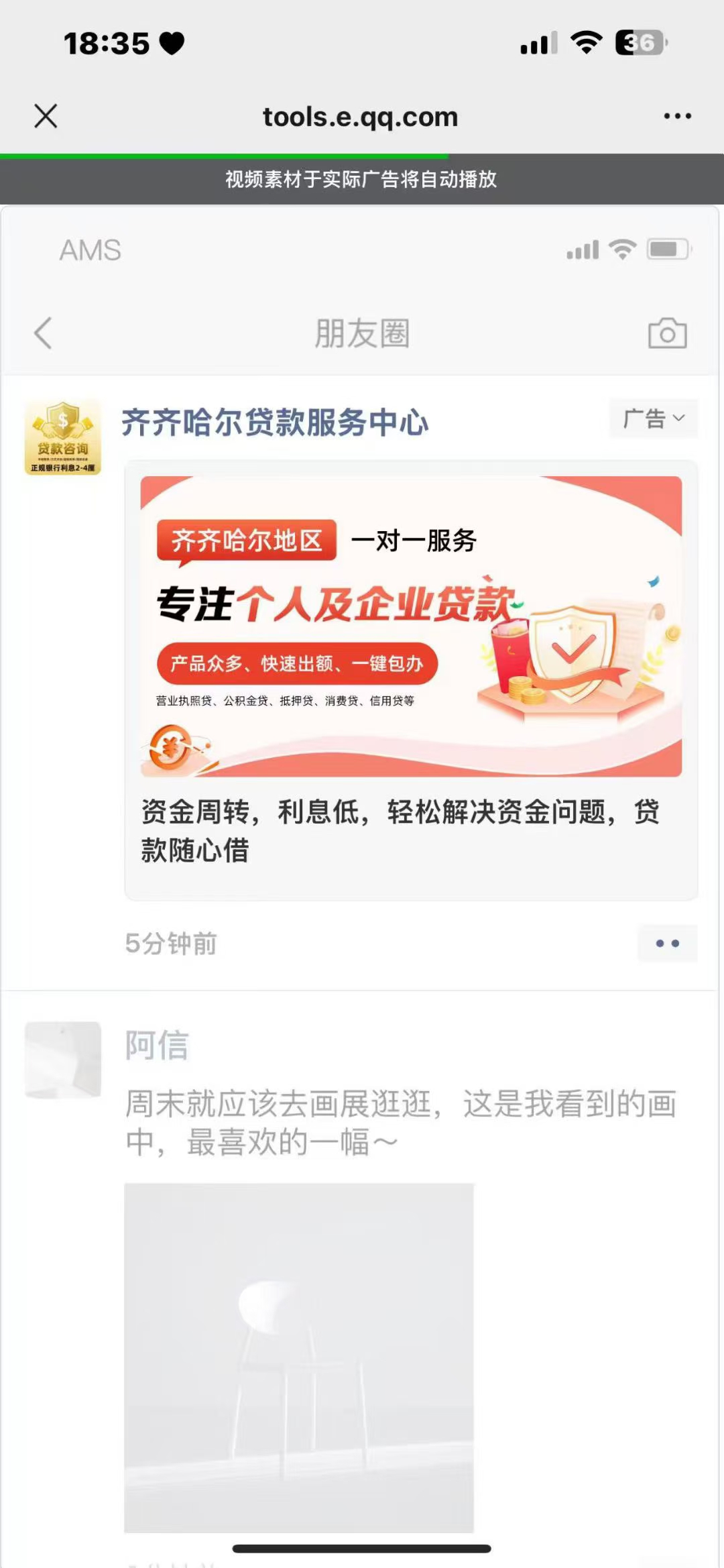Open 齐齐哈尔贷款服务中心 advertiser name
This screenshot has height=1568, width=724.
pos(275,423)
